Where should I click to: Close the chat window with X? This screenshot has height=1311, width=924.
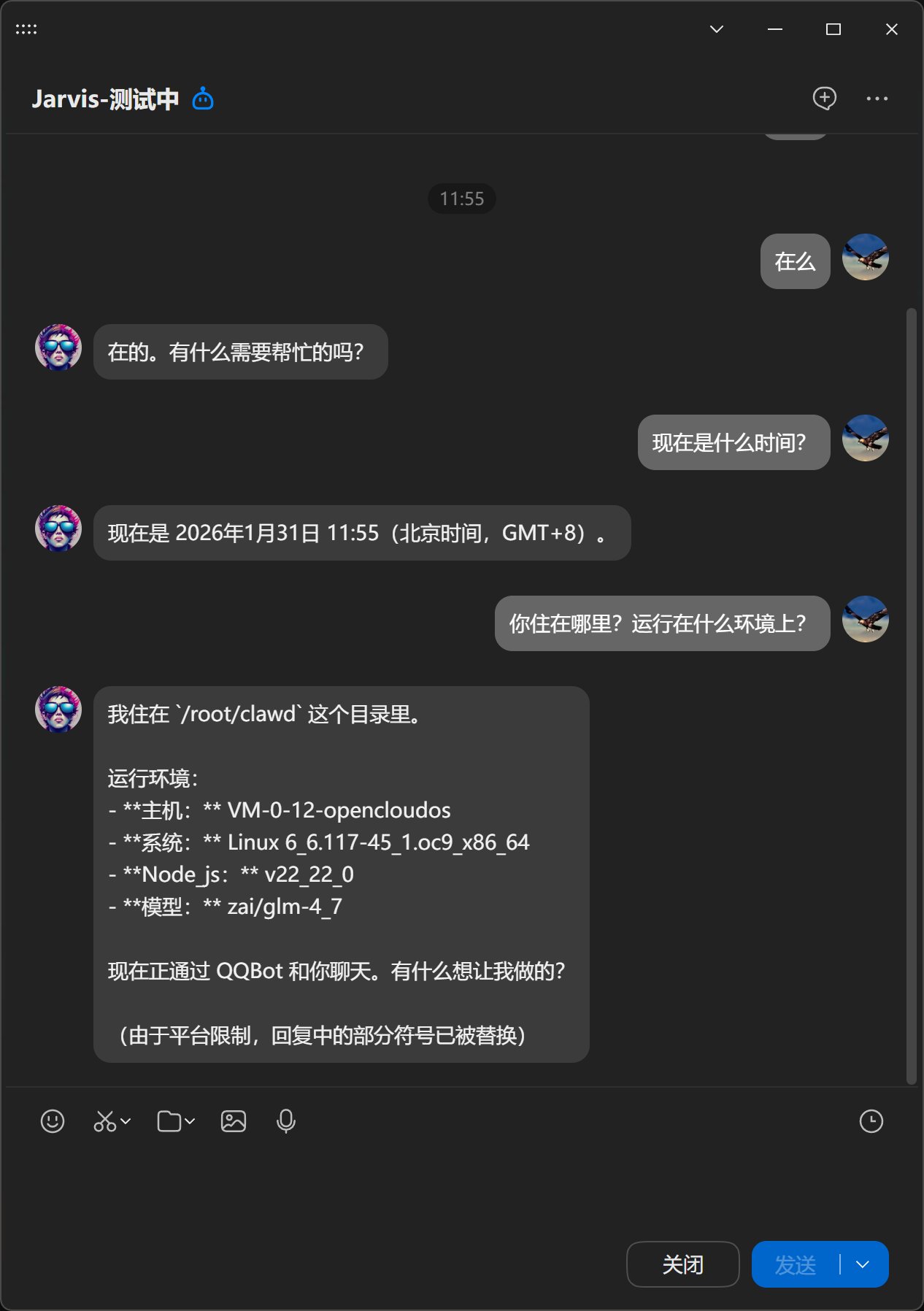coord(891,29)
